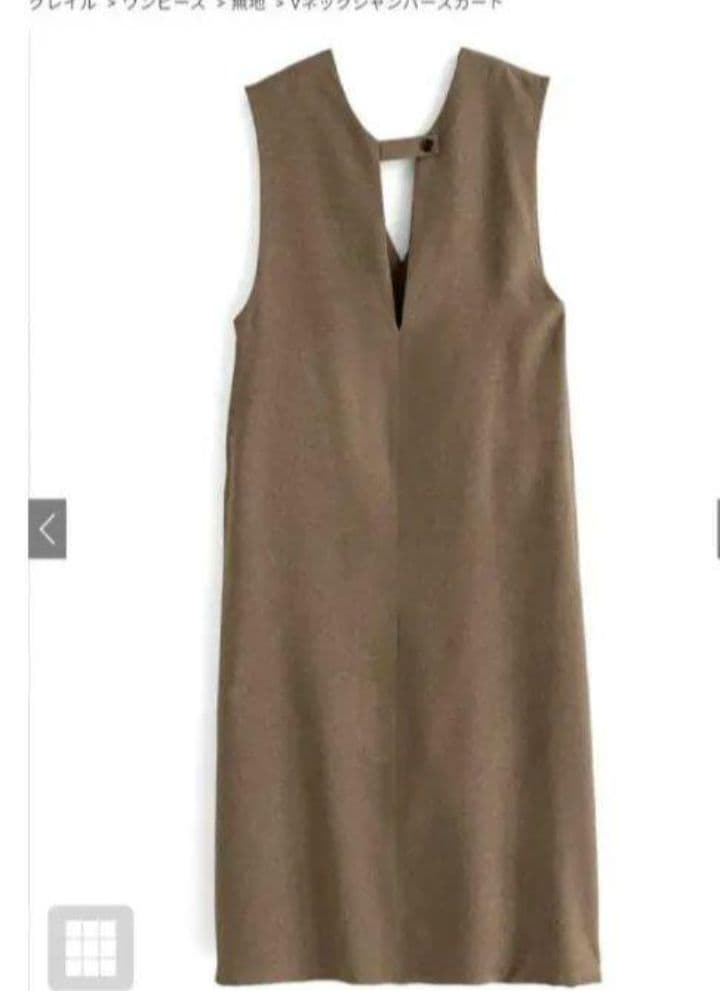Open the image grid view
The image size is (720, 991).
(x=90, y=948)
